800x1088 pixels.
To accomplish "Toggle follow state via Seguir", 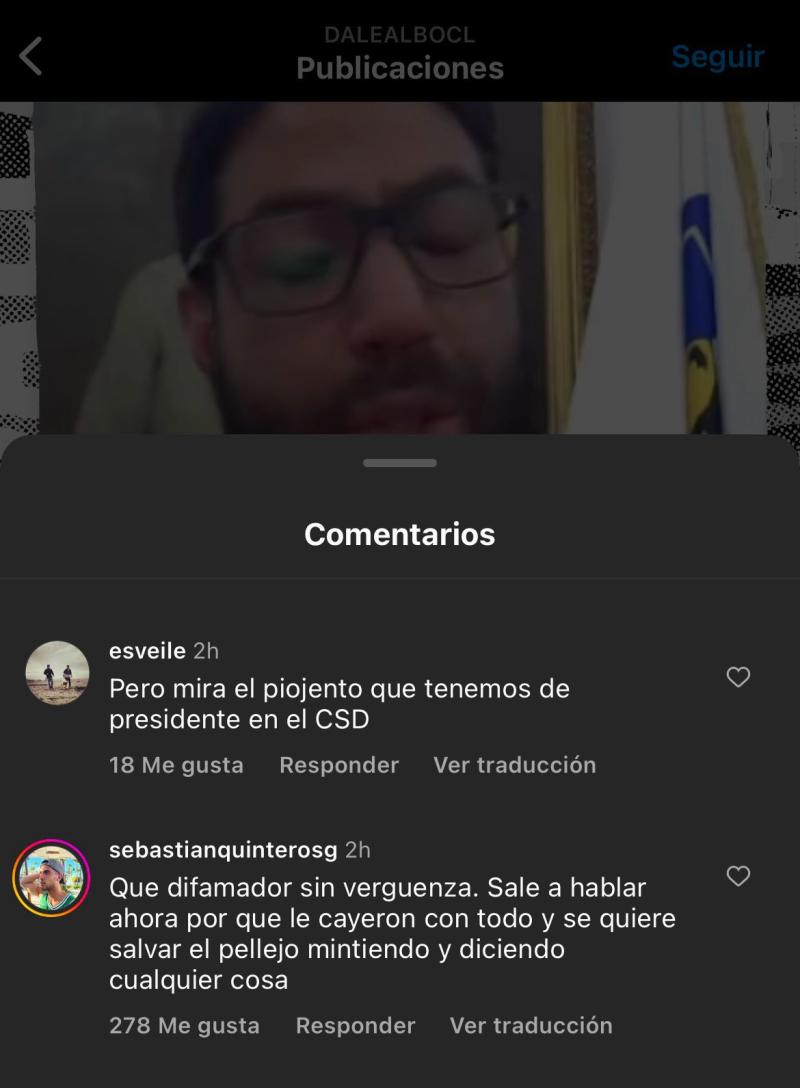I will (718, 58).
